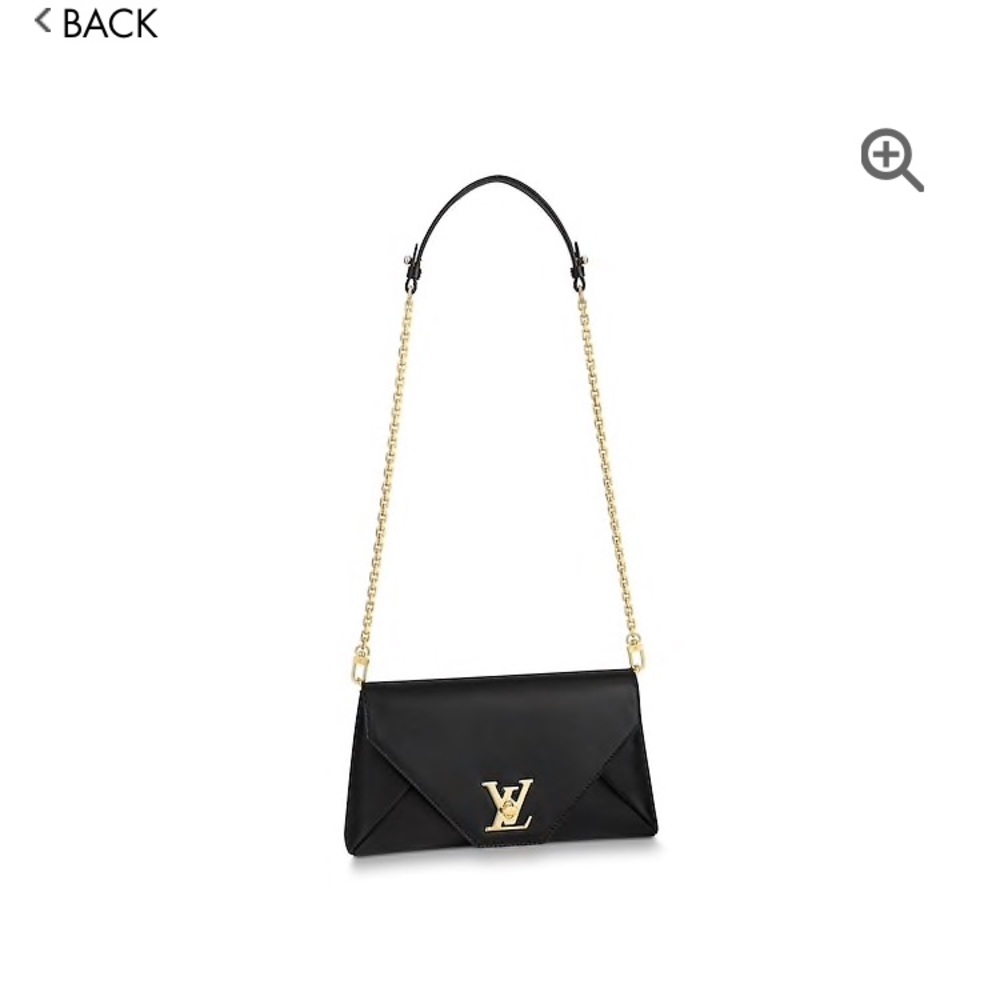
Task: Go back using the BACK button
Action: coord(97,22)
